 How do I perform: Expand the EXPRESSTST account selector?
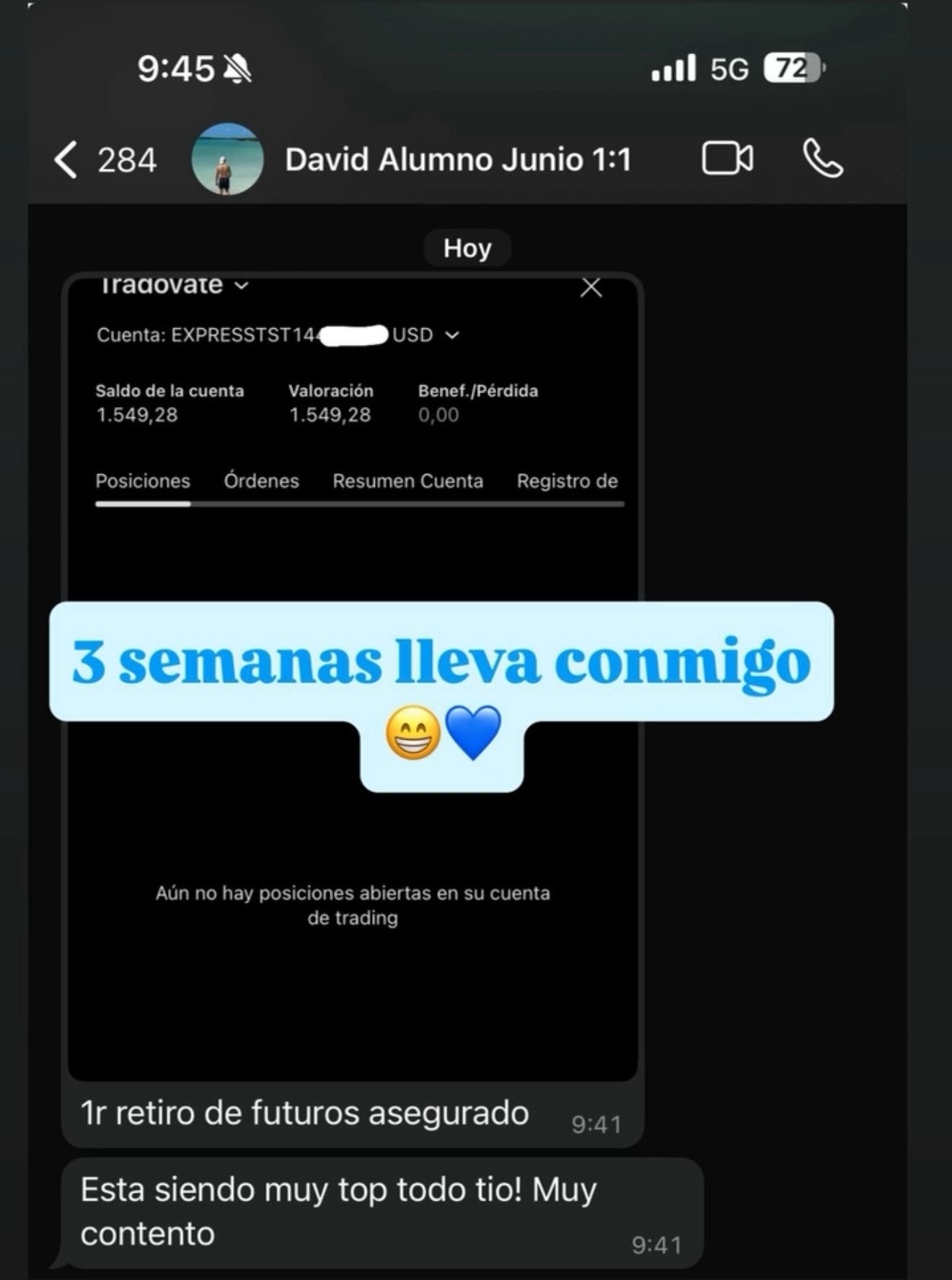point(454,335)
